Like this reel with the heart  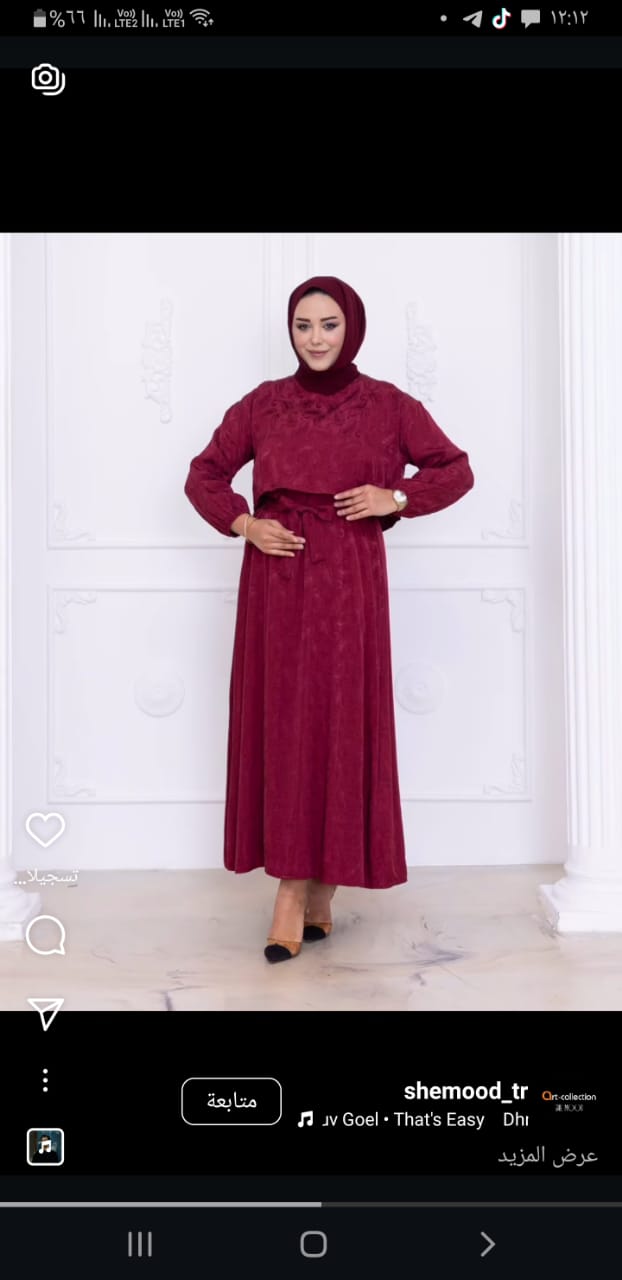45,830
